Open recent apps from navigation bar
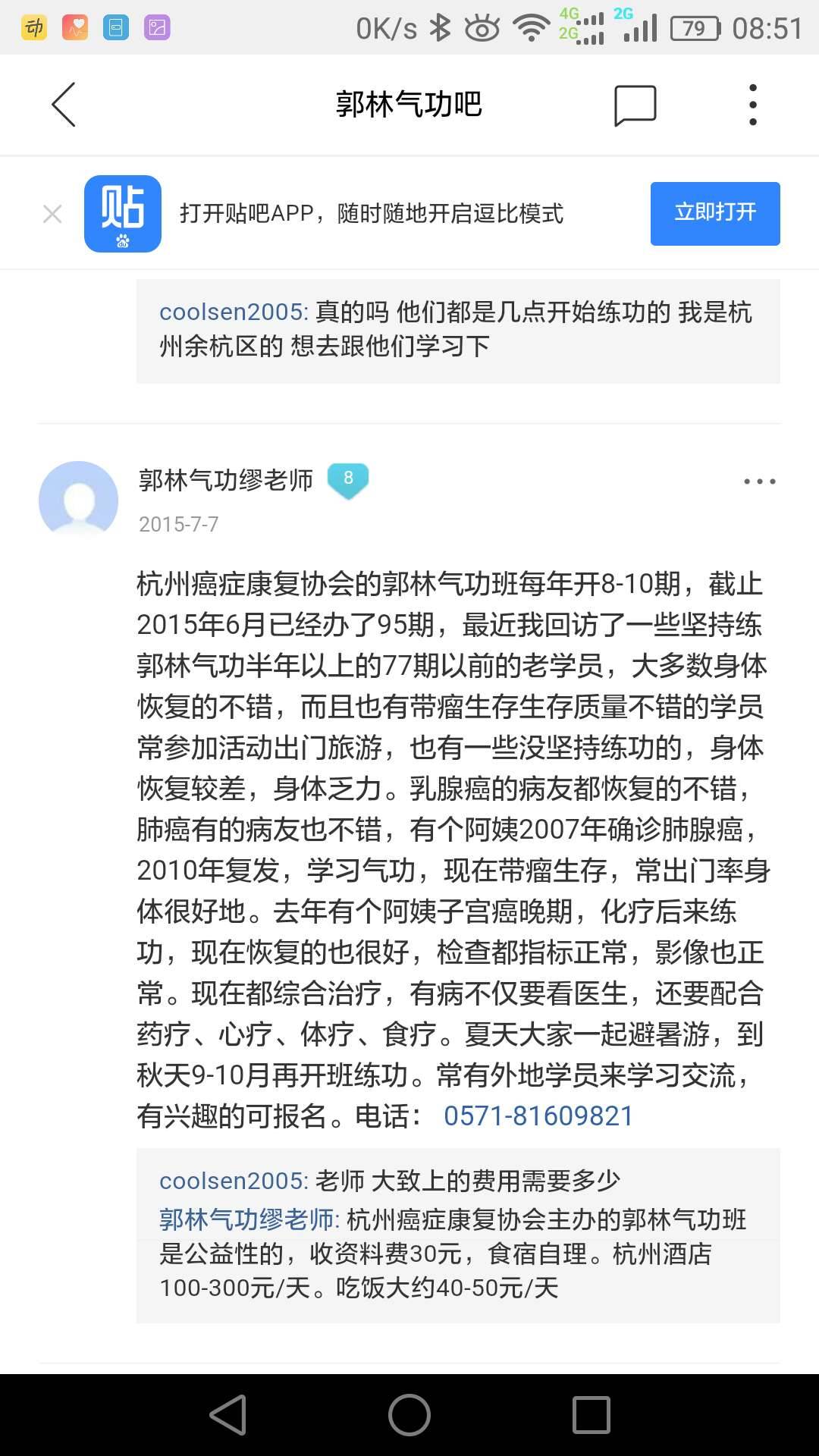 click(x=591, y=1415)
